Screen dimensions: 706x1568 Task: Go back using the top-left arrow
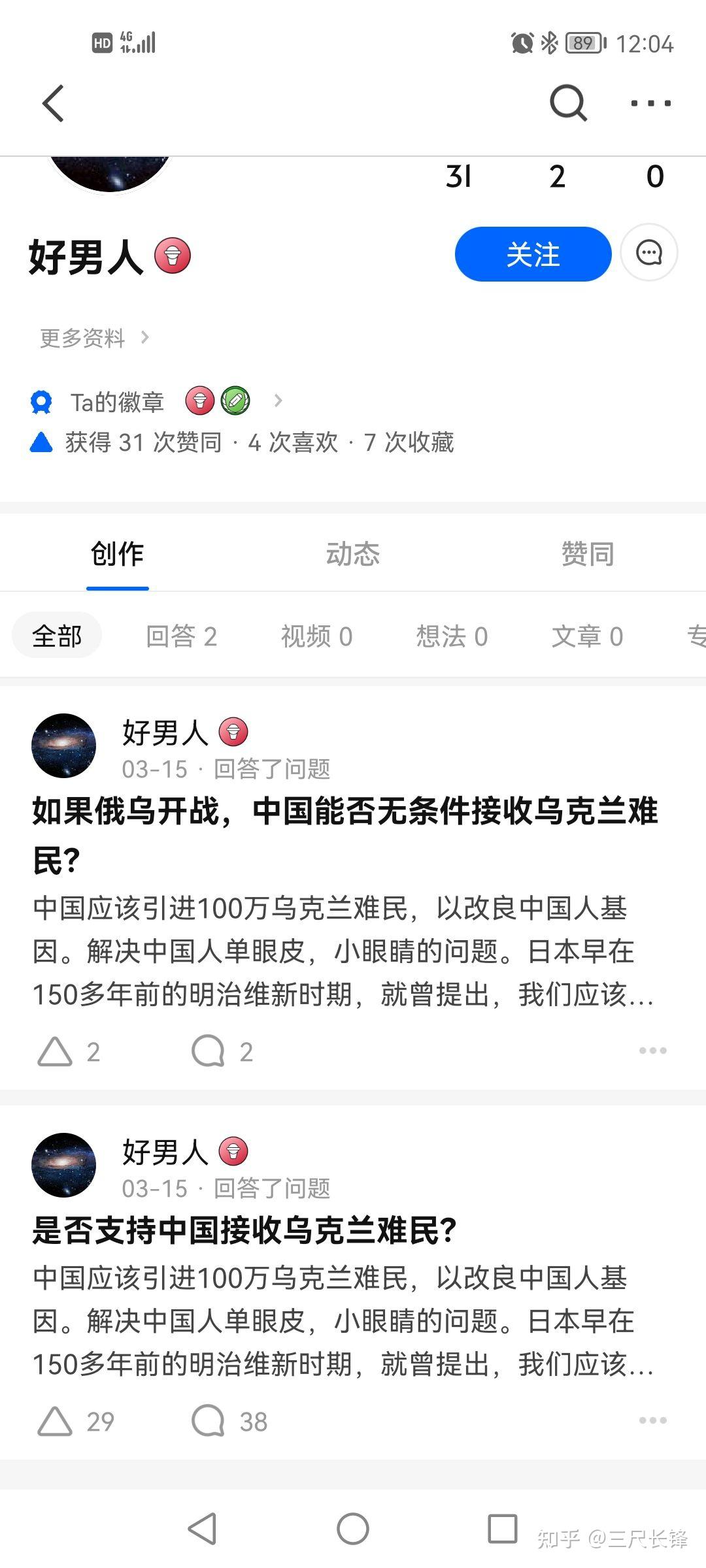pyautogui.click(x=54, y=103)
